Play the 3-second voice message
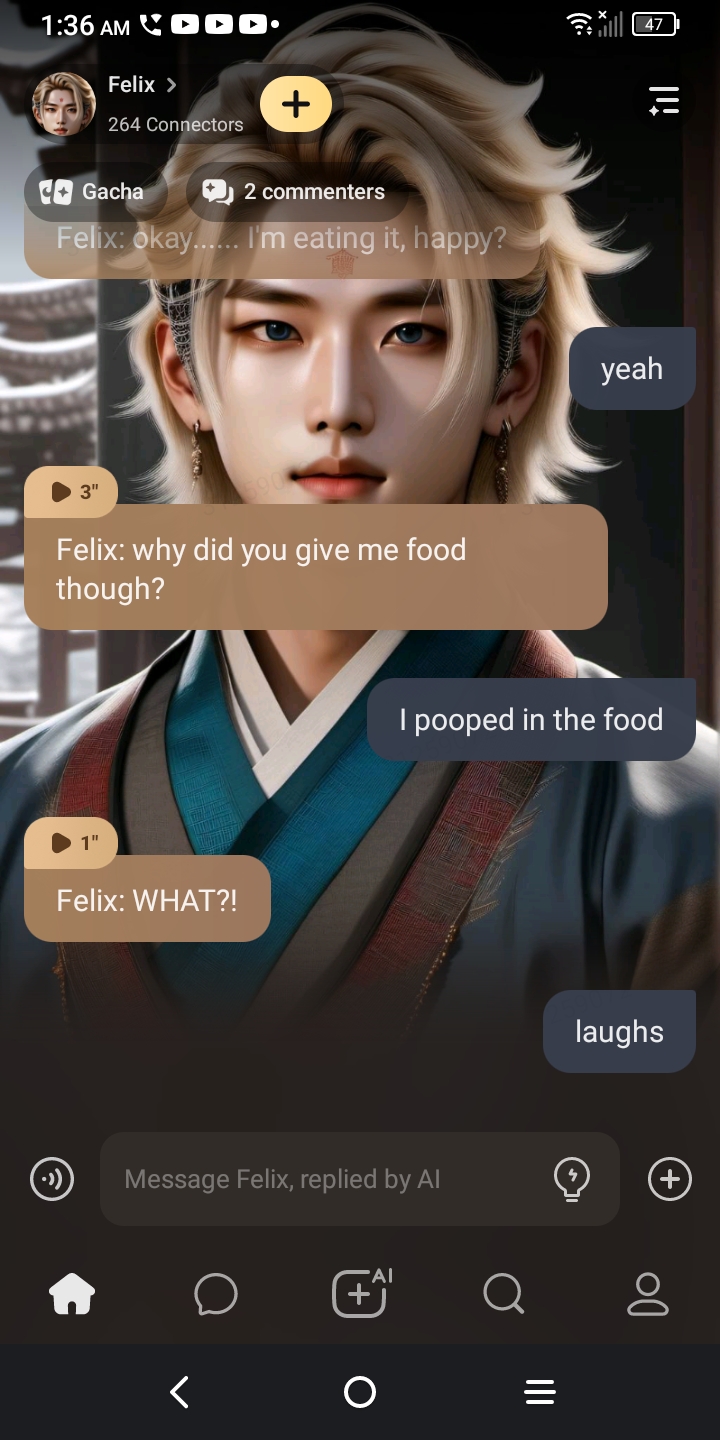Screen dimensions: 720x1440 point(72,492)
